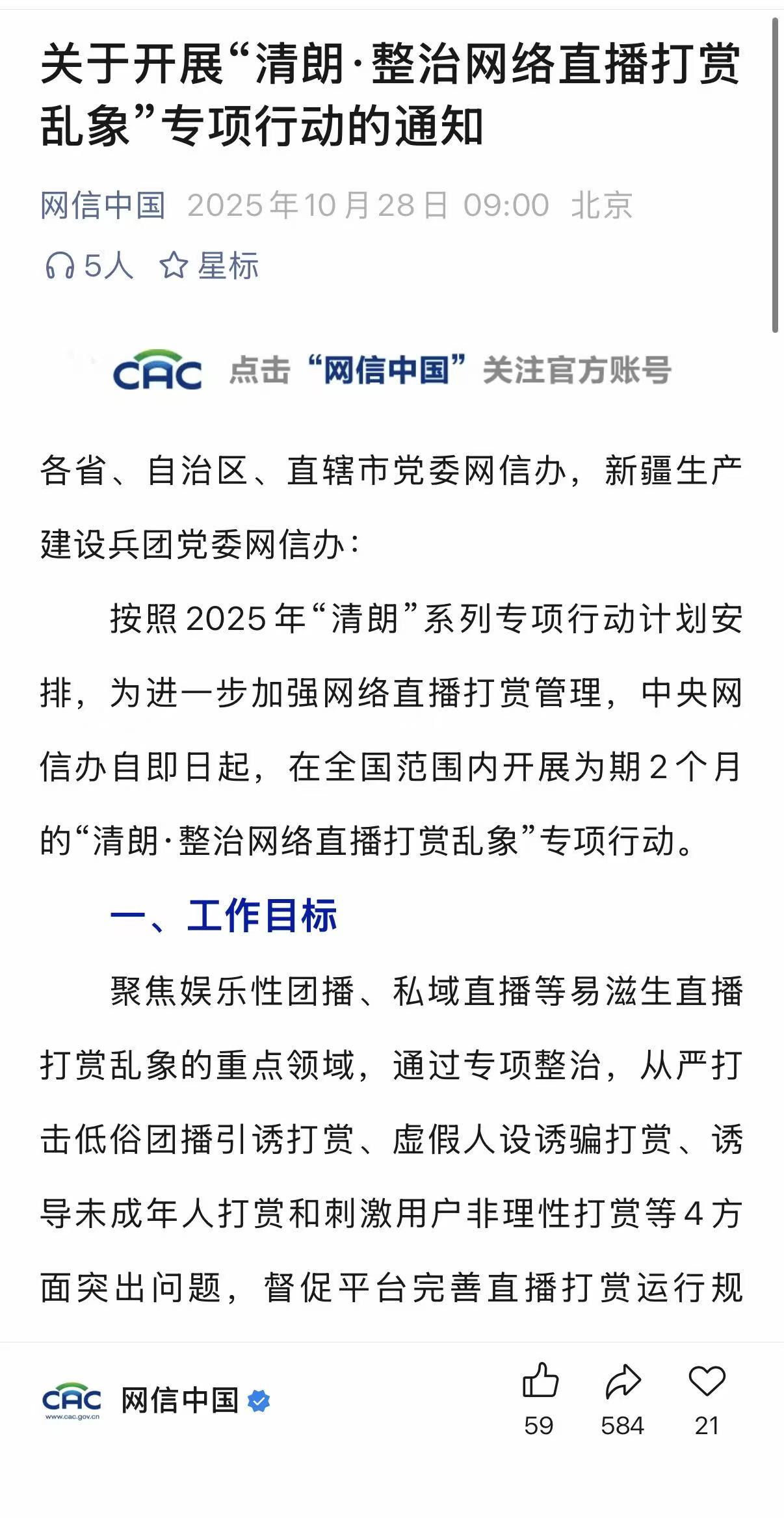Star this account with 星标
The image size is (784, 1518).
coord(209,266)
